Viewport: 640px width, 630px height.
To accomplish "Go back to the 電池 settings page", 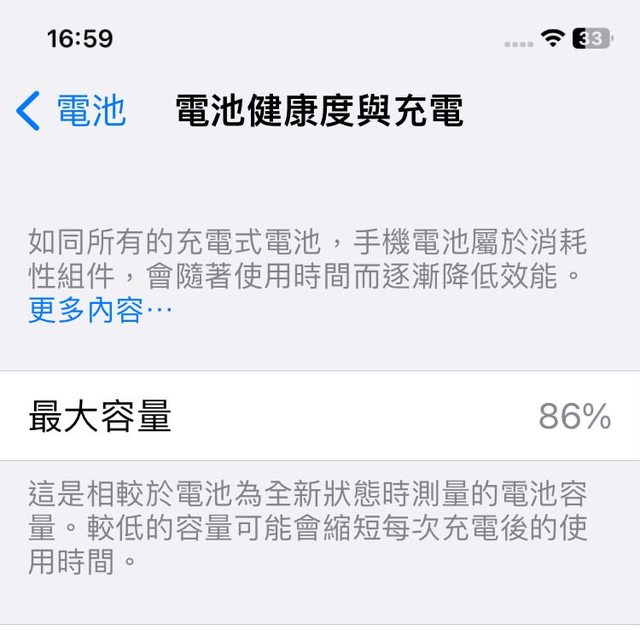I will click(72, 111).
